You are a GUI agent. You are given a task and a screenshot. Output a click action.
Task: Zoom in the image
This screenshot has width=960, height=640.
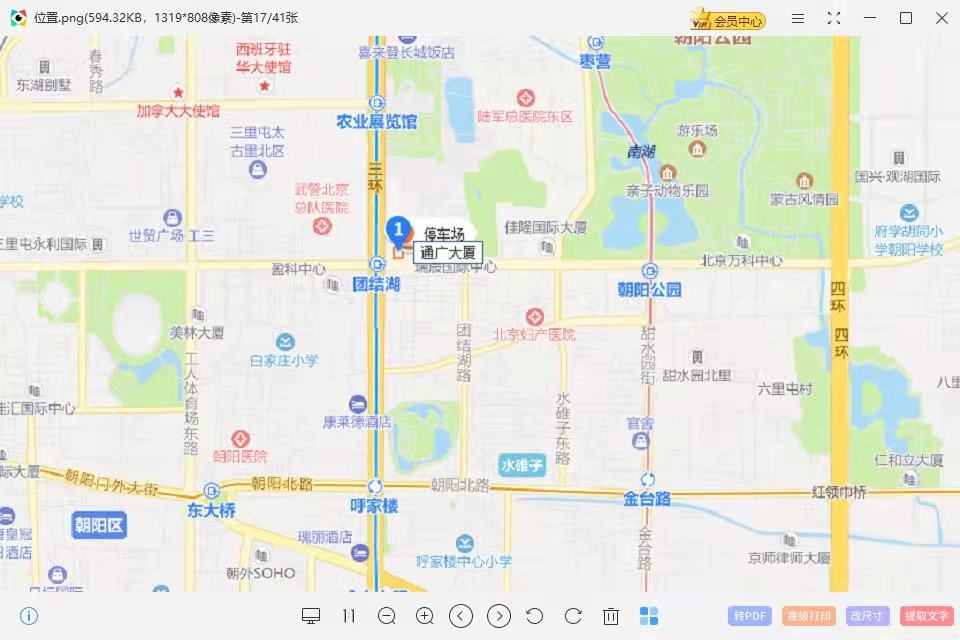[424, 616]
